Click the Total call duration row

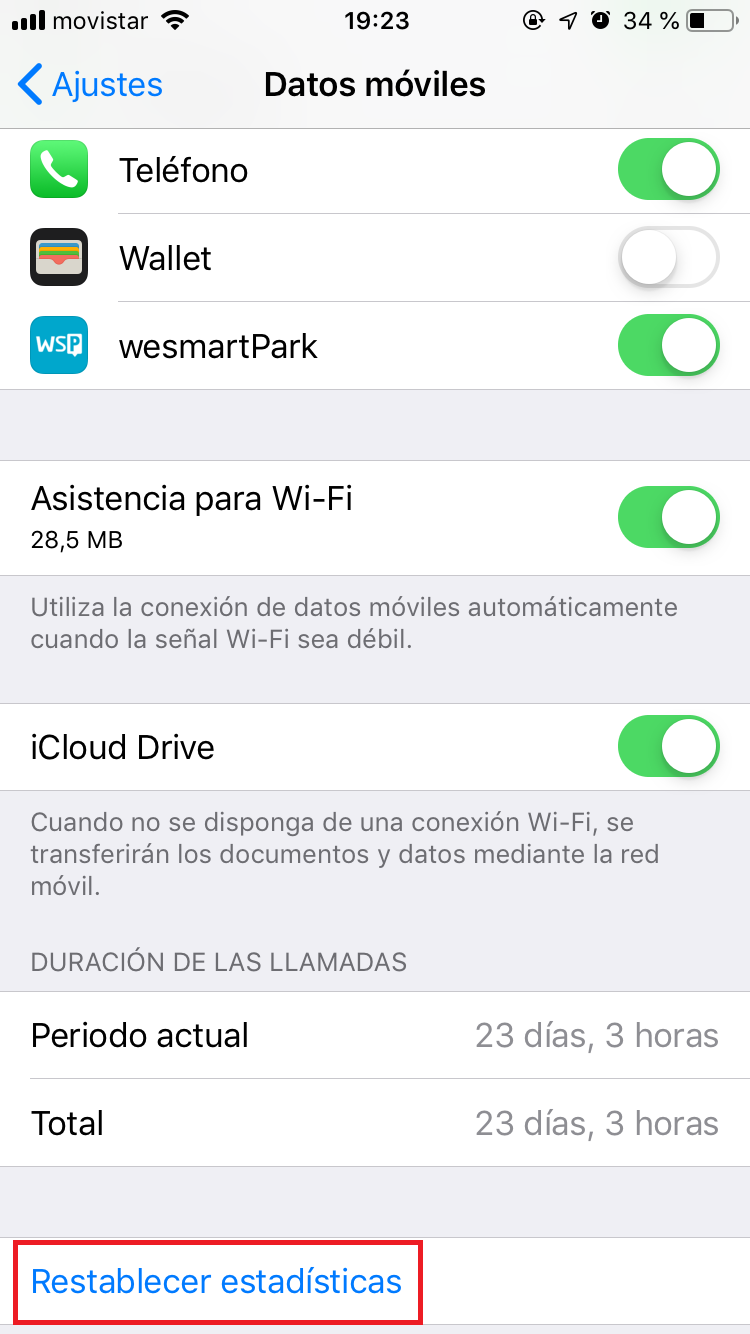[x=375, y=1123]
